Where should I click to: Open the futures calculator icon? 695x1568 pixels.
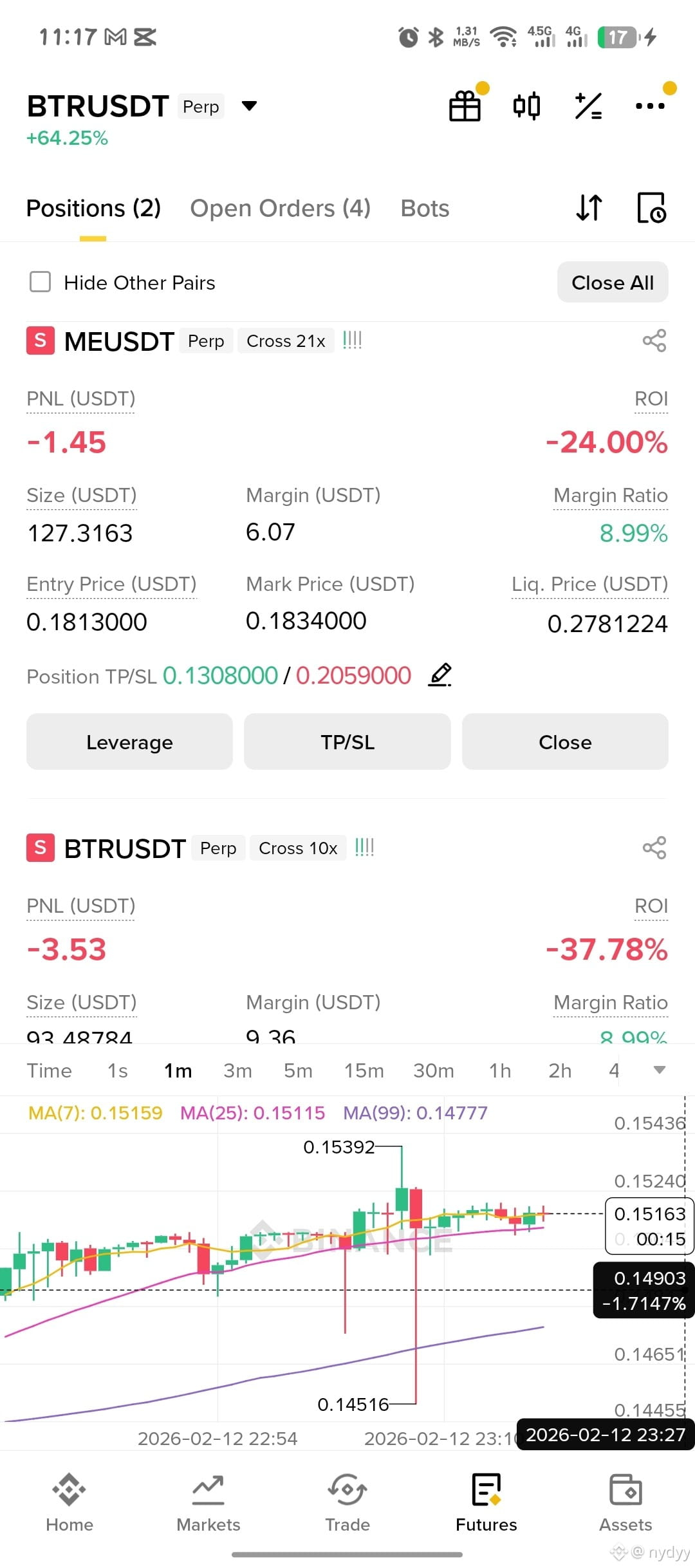(x=588, y=106)
